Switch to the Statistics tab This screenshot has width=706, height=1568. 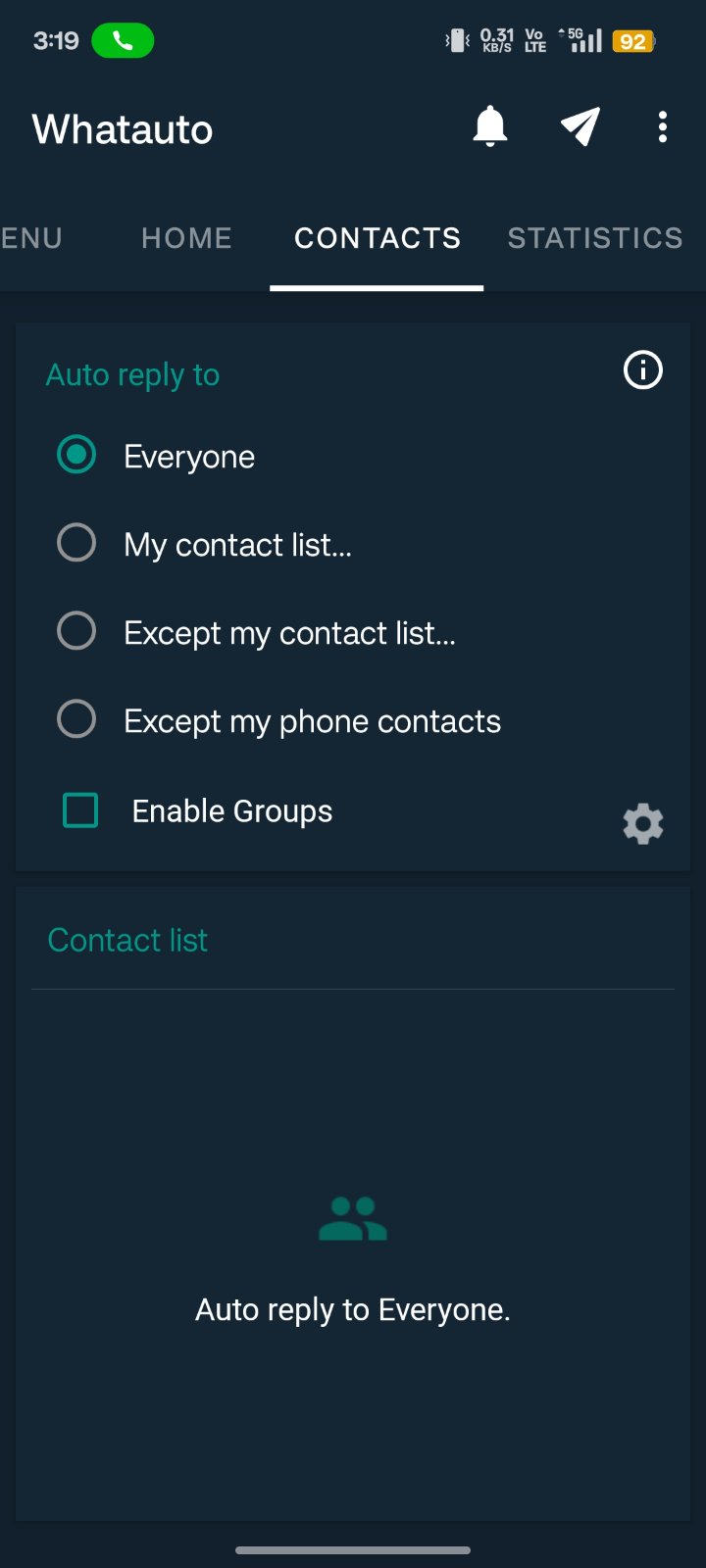(594, 238)
